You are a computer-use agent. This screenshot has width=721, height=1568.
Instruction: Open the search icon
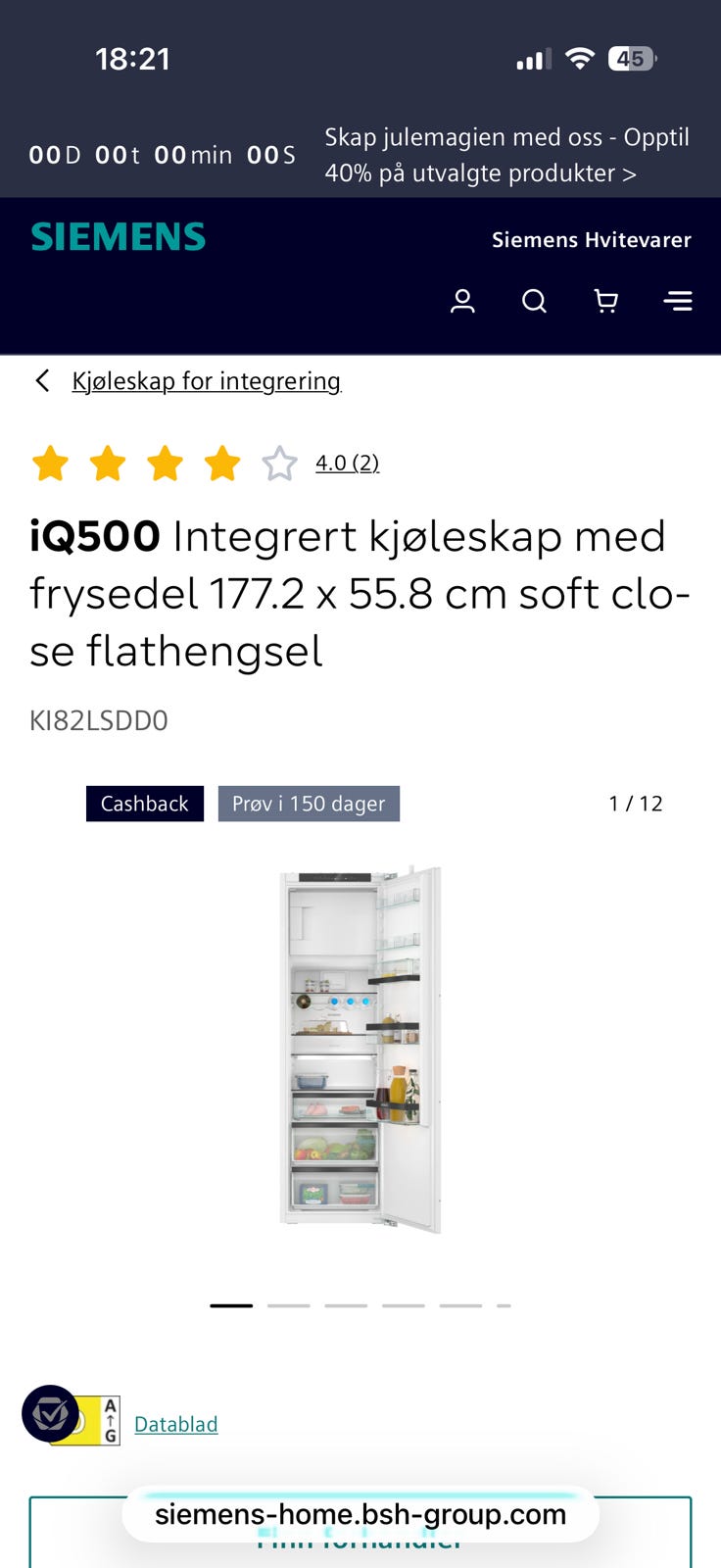[534, 302]
